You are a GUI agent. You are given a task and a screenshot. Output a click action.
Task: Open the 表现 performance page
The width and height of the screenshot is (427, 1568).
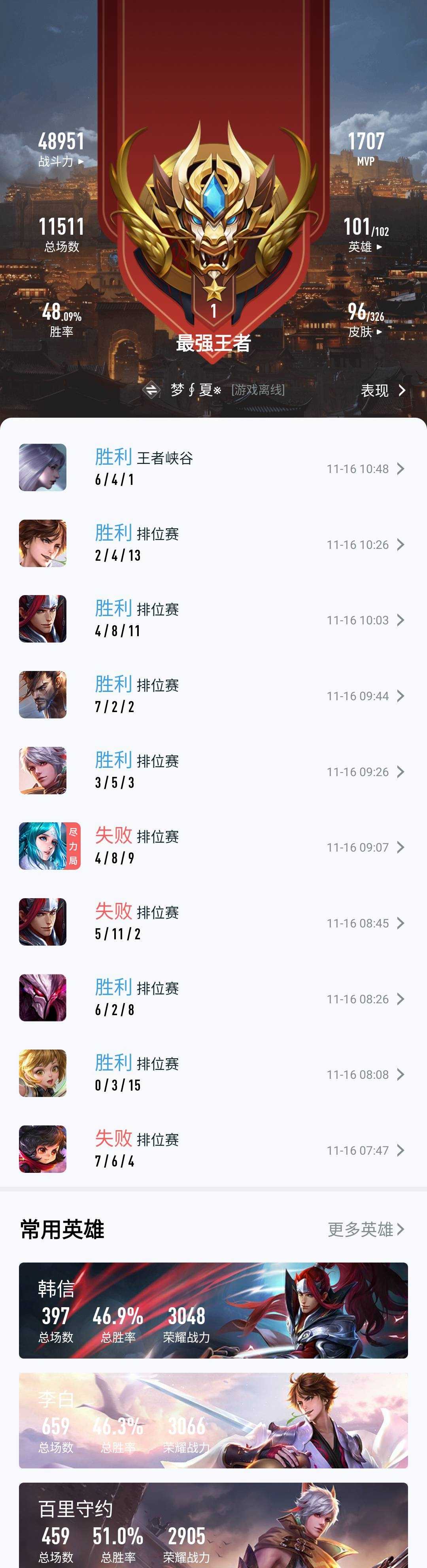click(x=383, y=390)
